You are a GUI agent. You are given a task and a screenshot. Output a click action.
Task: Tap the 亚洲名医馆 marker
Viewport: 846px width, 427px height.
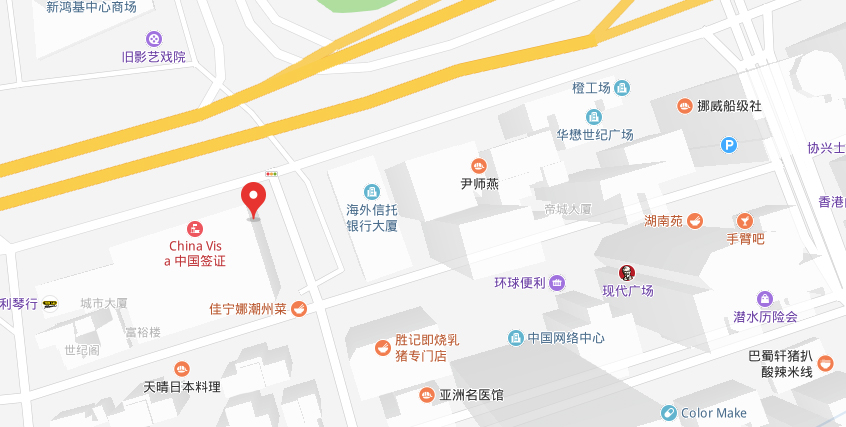[427, 395]
